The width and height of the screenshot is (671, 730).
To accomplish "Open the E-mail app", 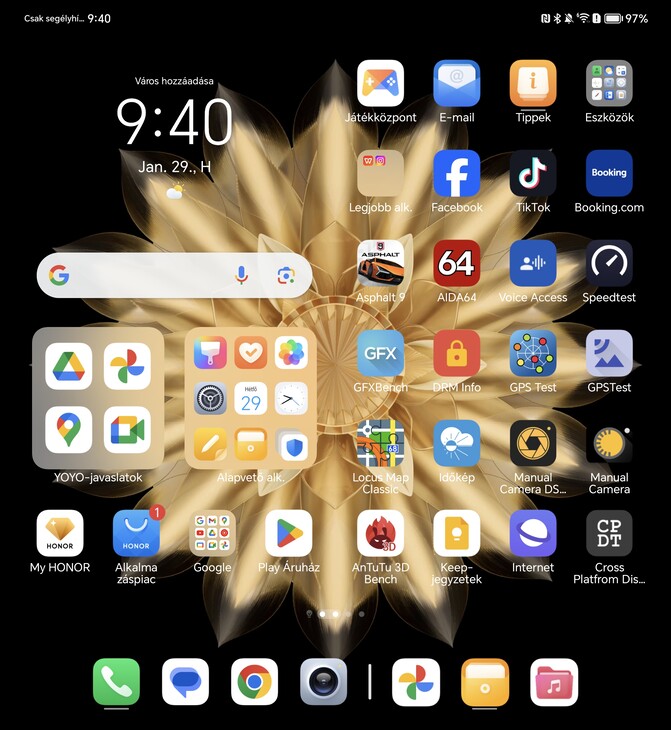I will coord(456,84).
